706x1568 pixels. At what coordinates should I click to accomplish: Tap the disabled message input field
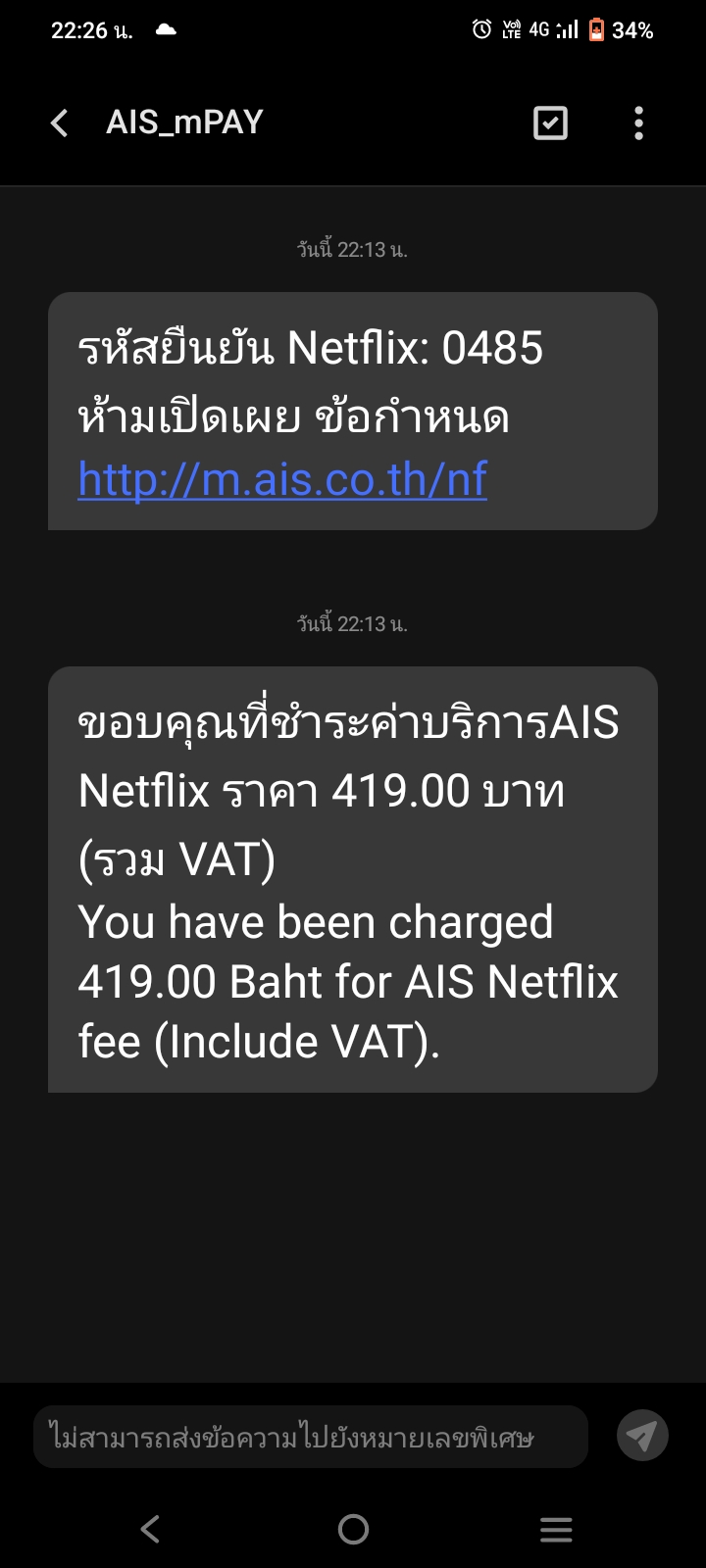311,1437
